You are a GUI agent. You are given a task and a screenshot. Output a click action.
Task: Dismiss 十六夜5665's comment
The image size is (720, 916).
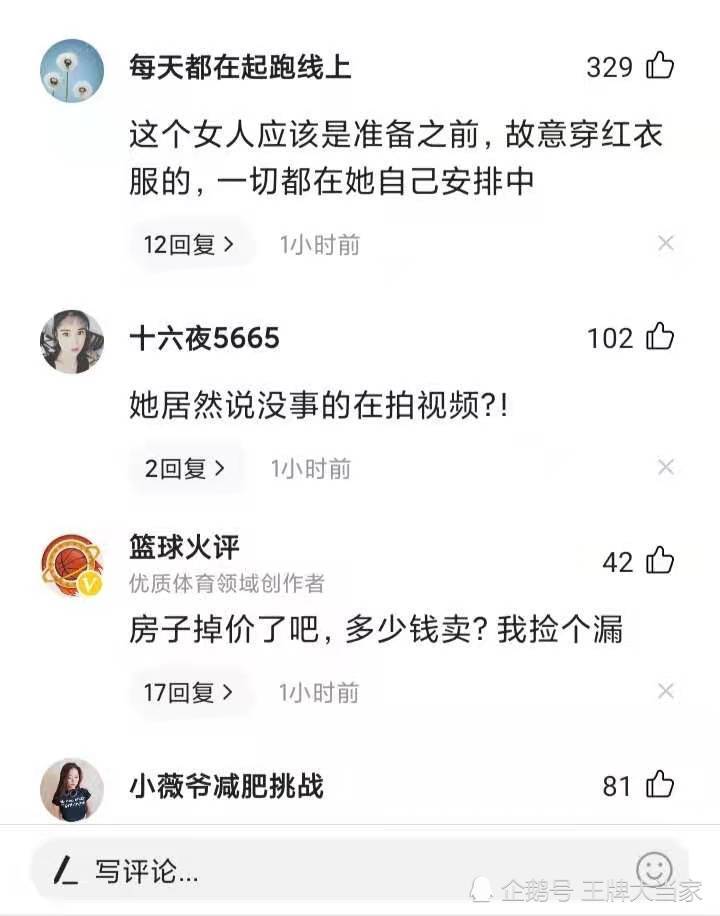pos(665,467)
